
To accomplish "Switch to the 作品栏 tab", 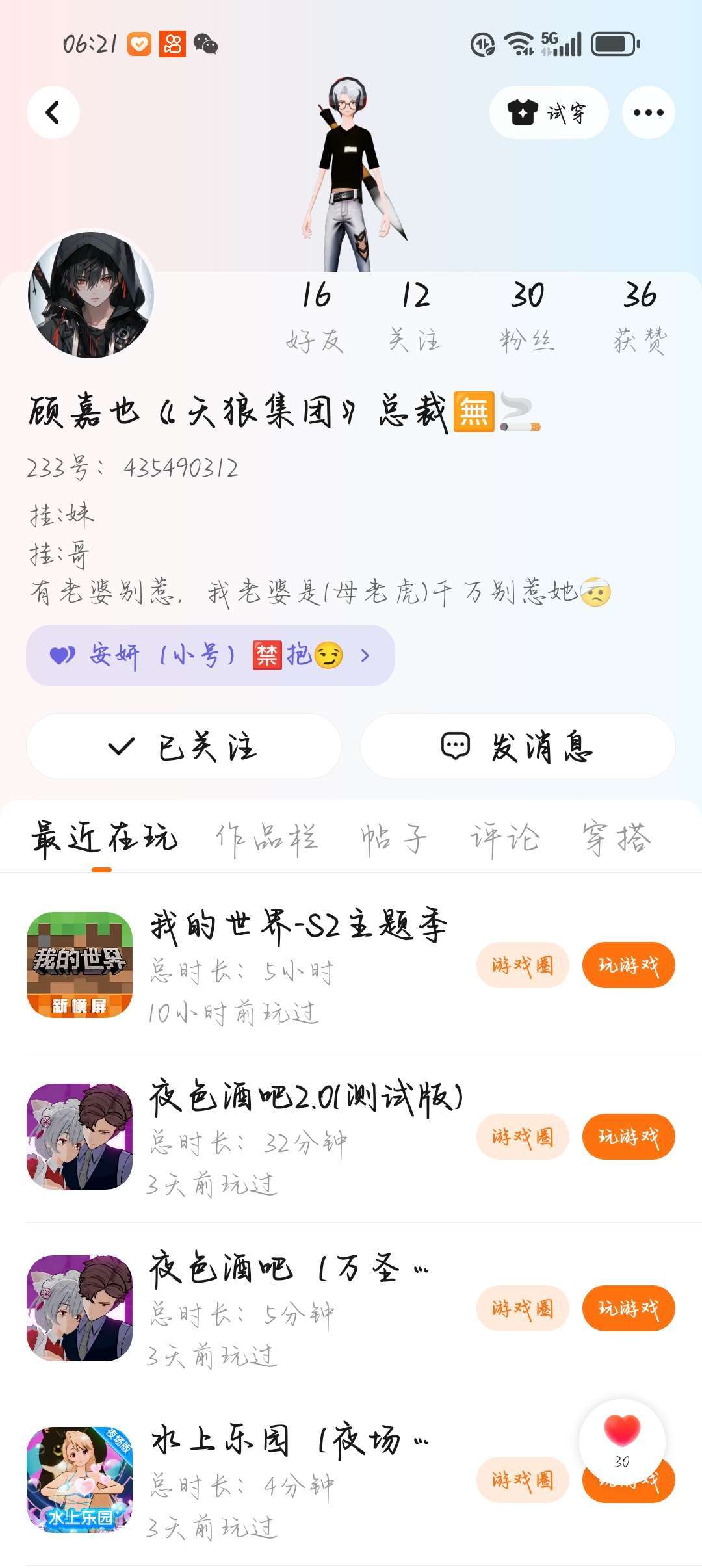I will 266,837.
